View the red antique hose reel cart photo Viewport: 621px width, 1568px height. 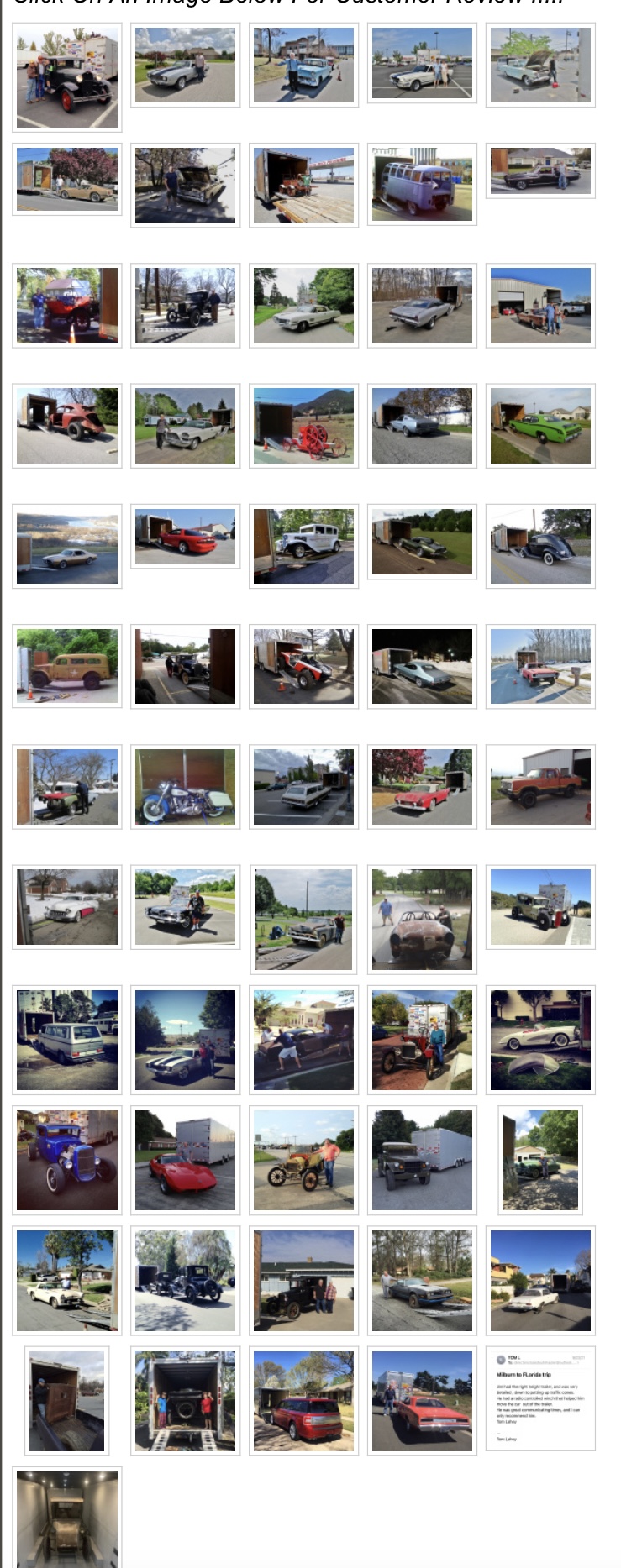point(303,426)
